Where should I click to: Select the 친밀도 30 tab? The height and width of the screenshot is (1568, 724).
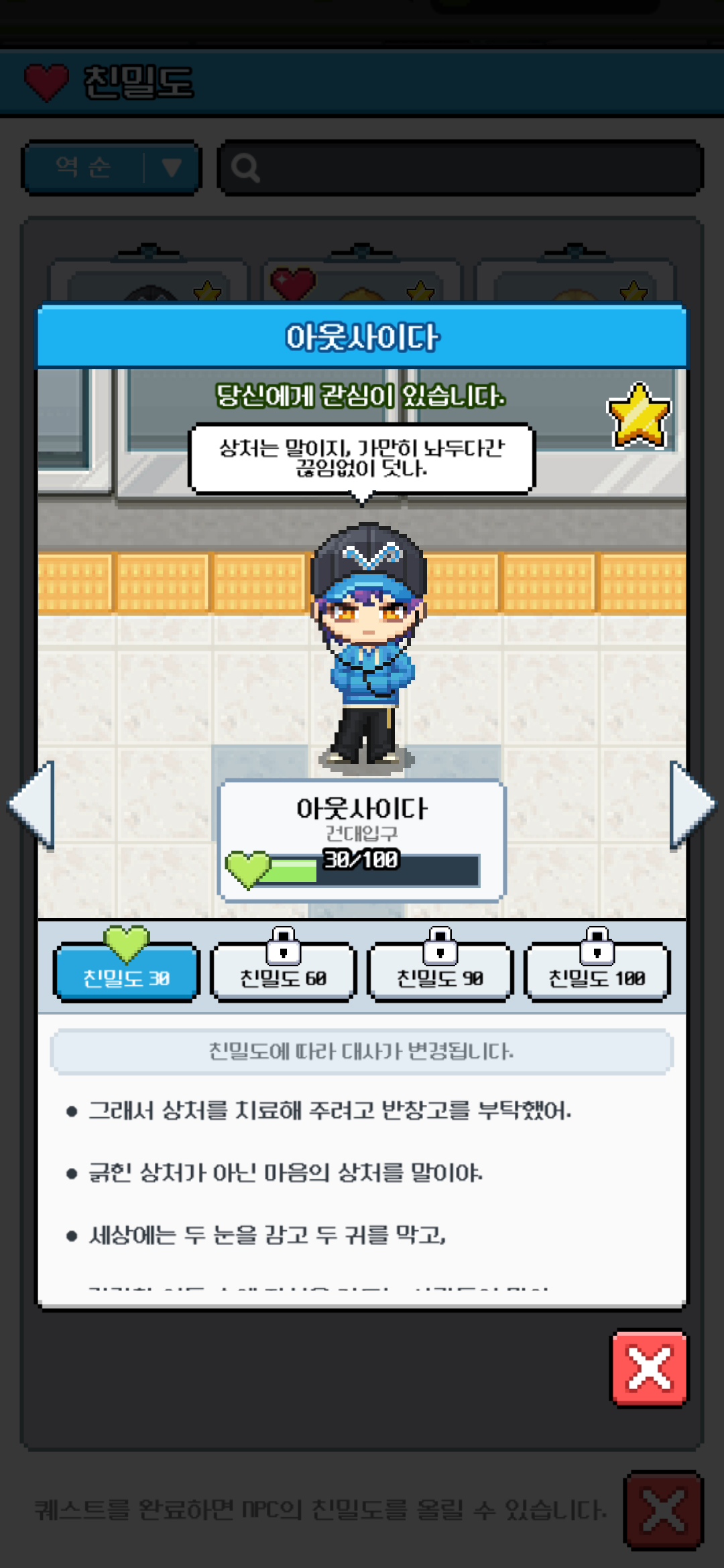[126, 972]
